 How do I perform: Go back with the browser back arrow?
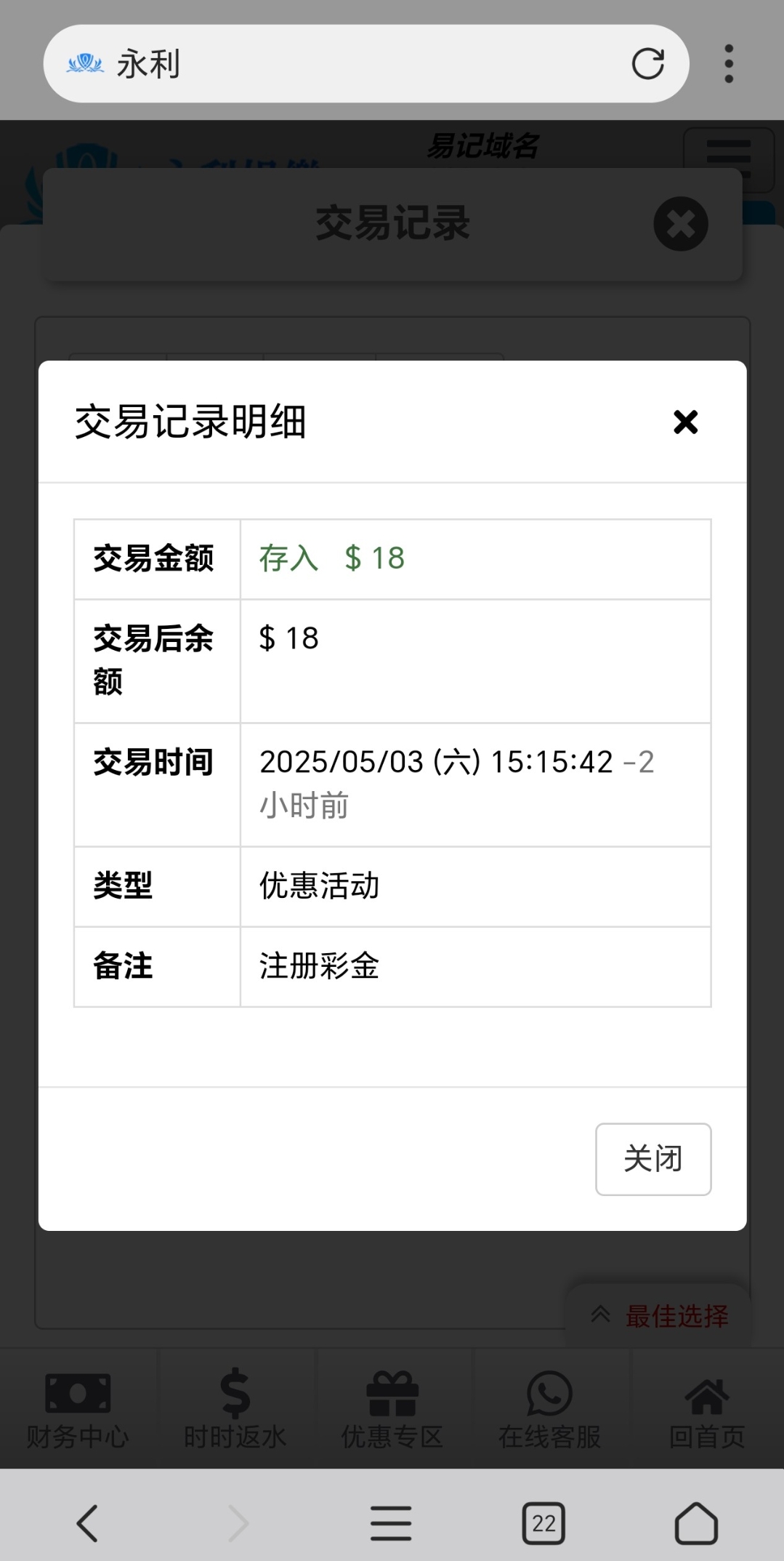(87, 1522)
